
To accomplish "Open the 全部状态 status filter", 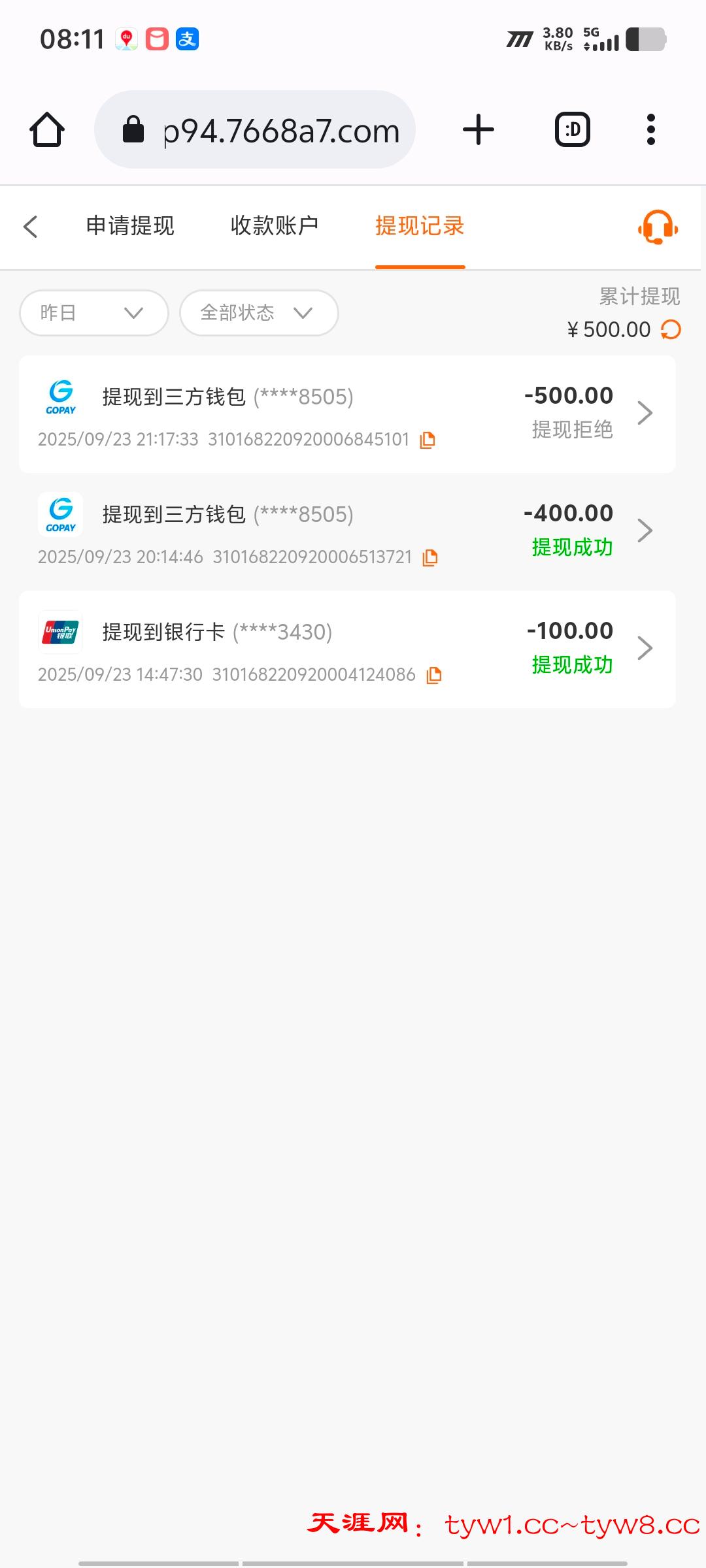I will tap(259, 313).
